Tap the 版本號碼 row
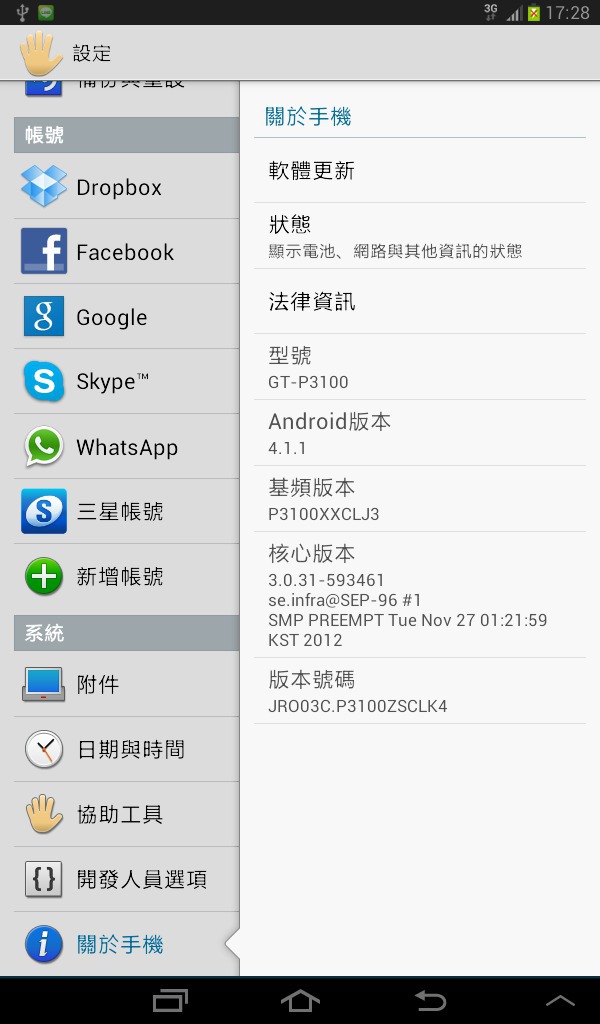Screen dimensions: 600x1024 (420, 690)
